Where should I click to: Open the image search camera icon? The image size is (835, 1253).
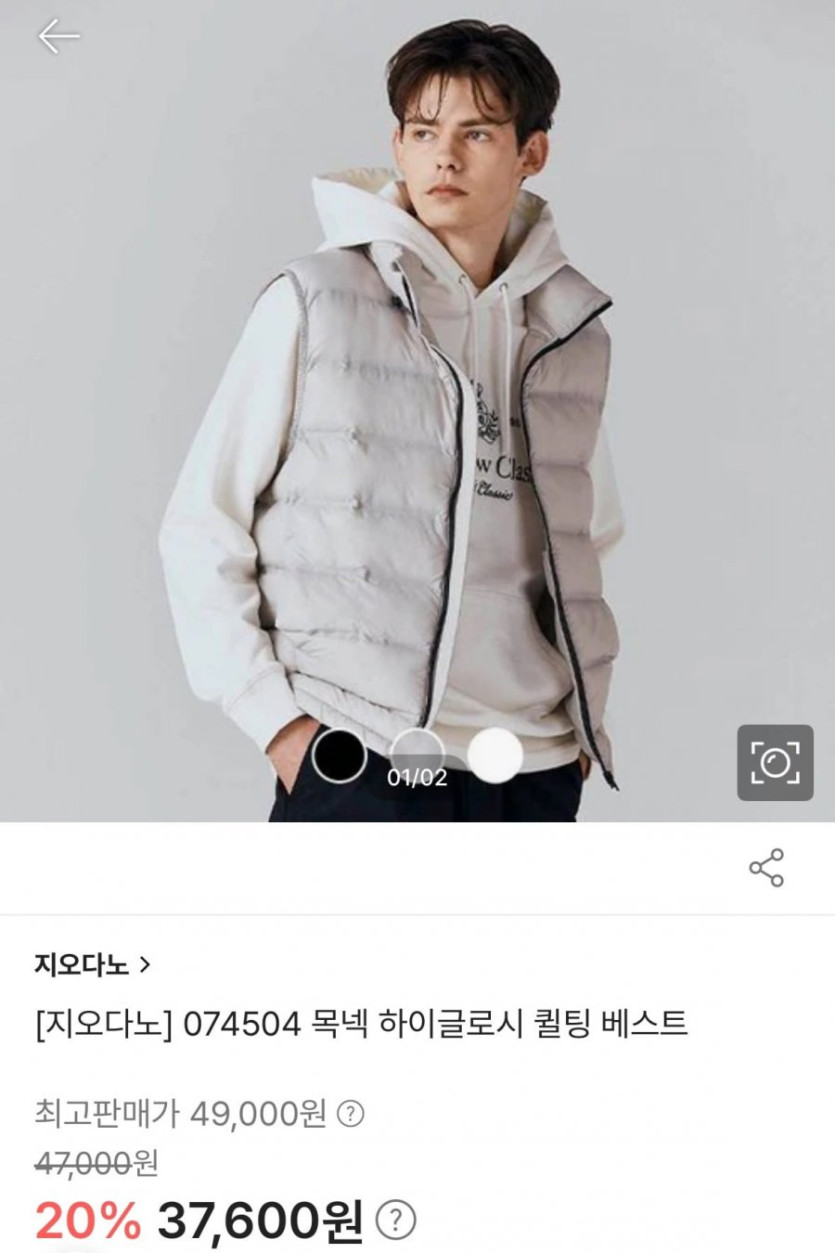coord(775,763)
